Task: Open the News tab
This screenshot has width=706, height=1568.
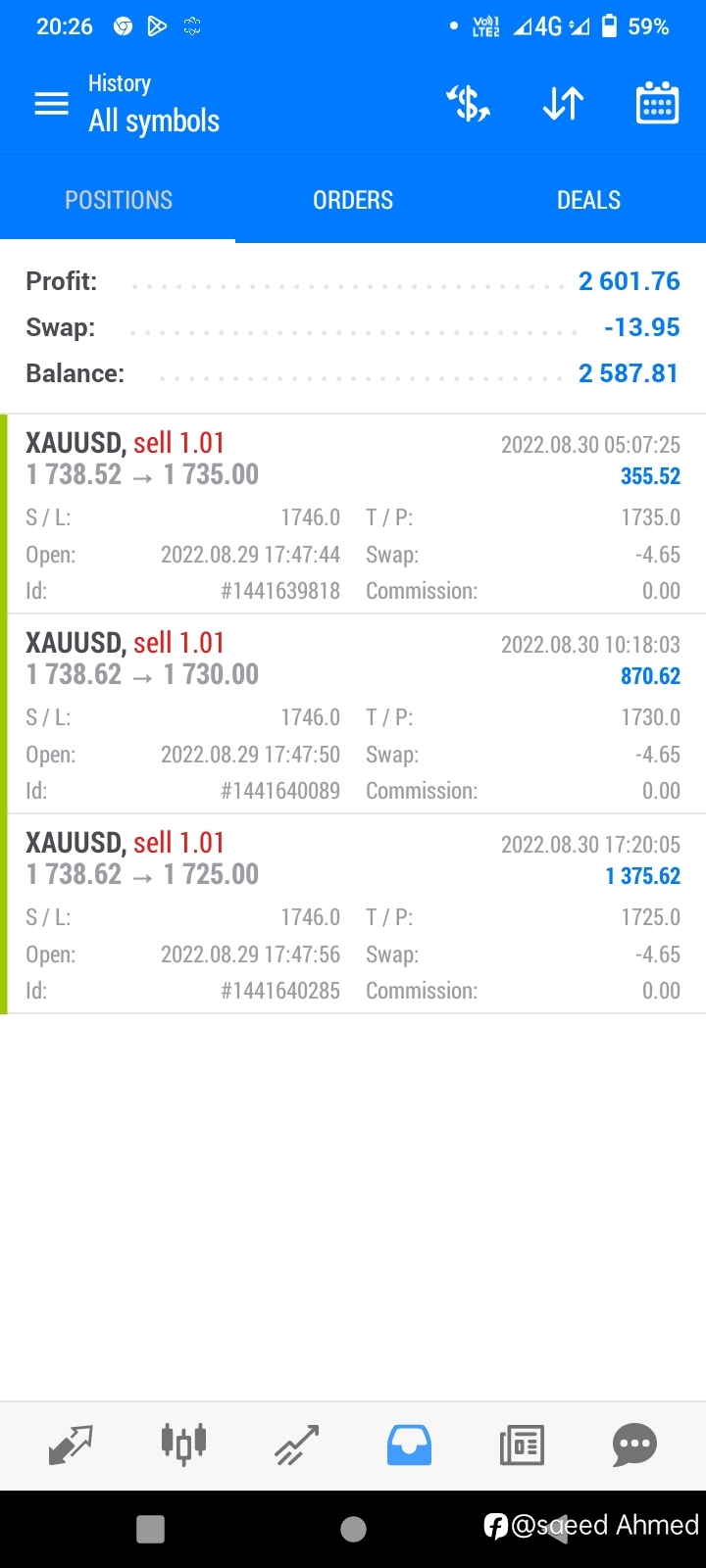Action: [x=522, y=1445]
